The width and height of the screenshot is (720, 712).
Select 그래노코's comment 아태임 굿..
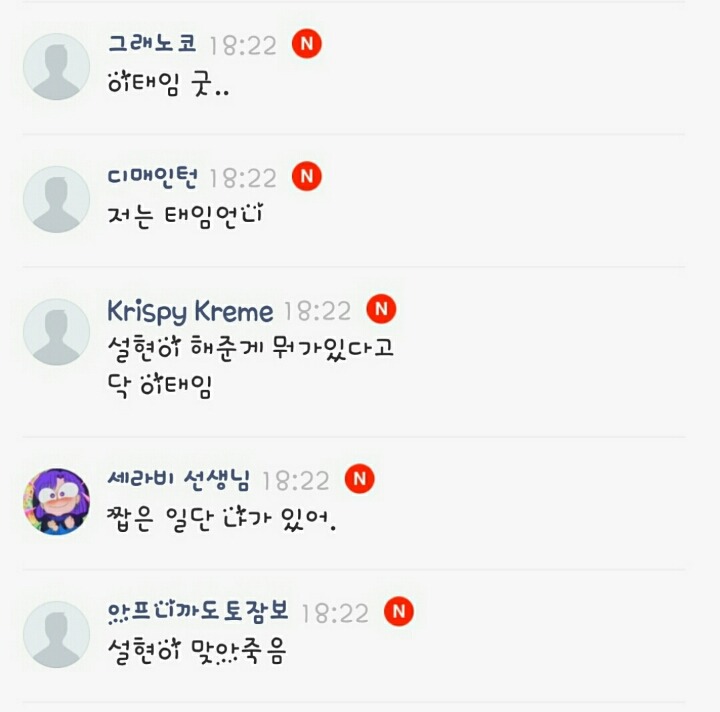(168, 84)
